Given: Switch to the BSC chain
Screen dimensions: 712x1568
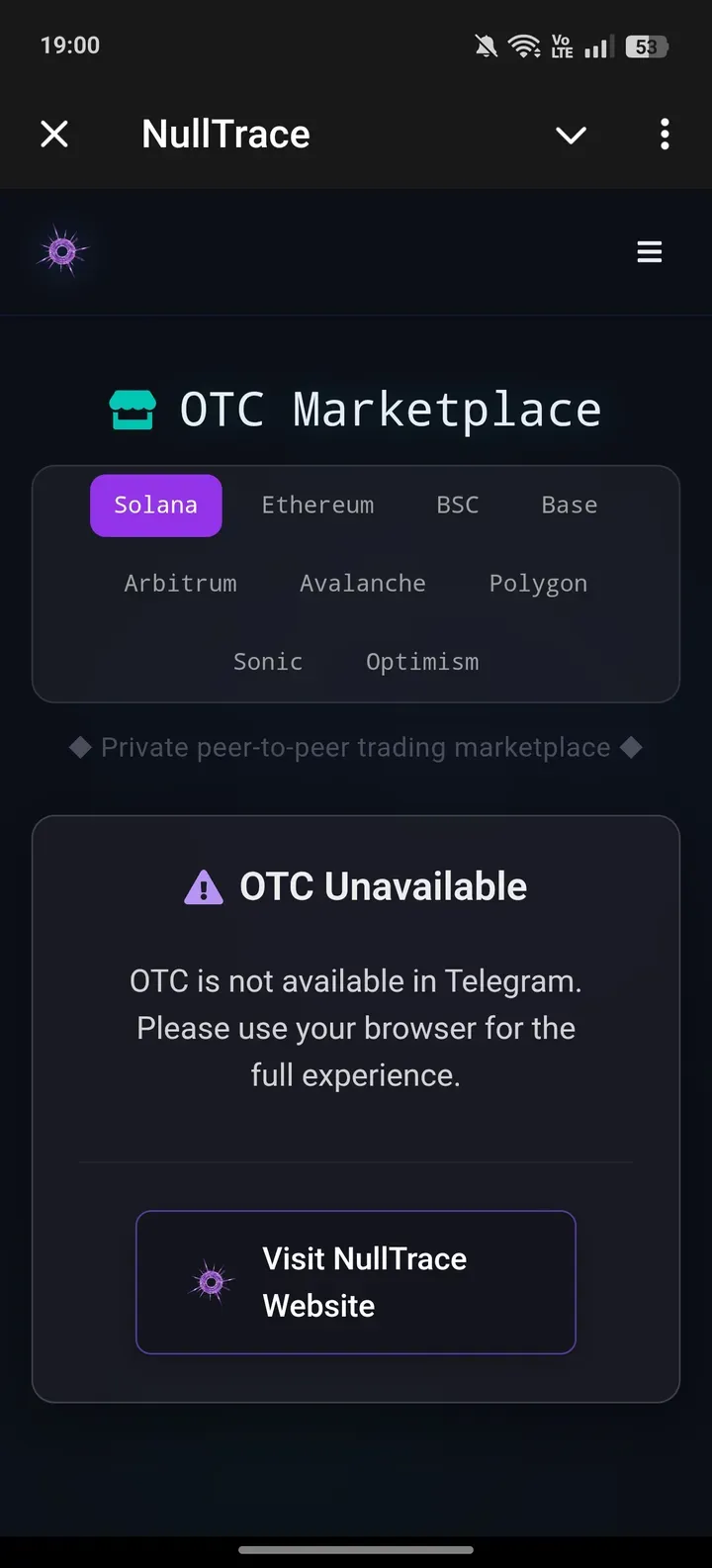Looking at the screenshot, I should (458, 505).
